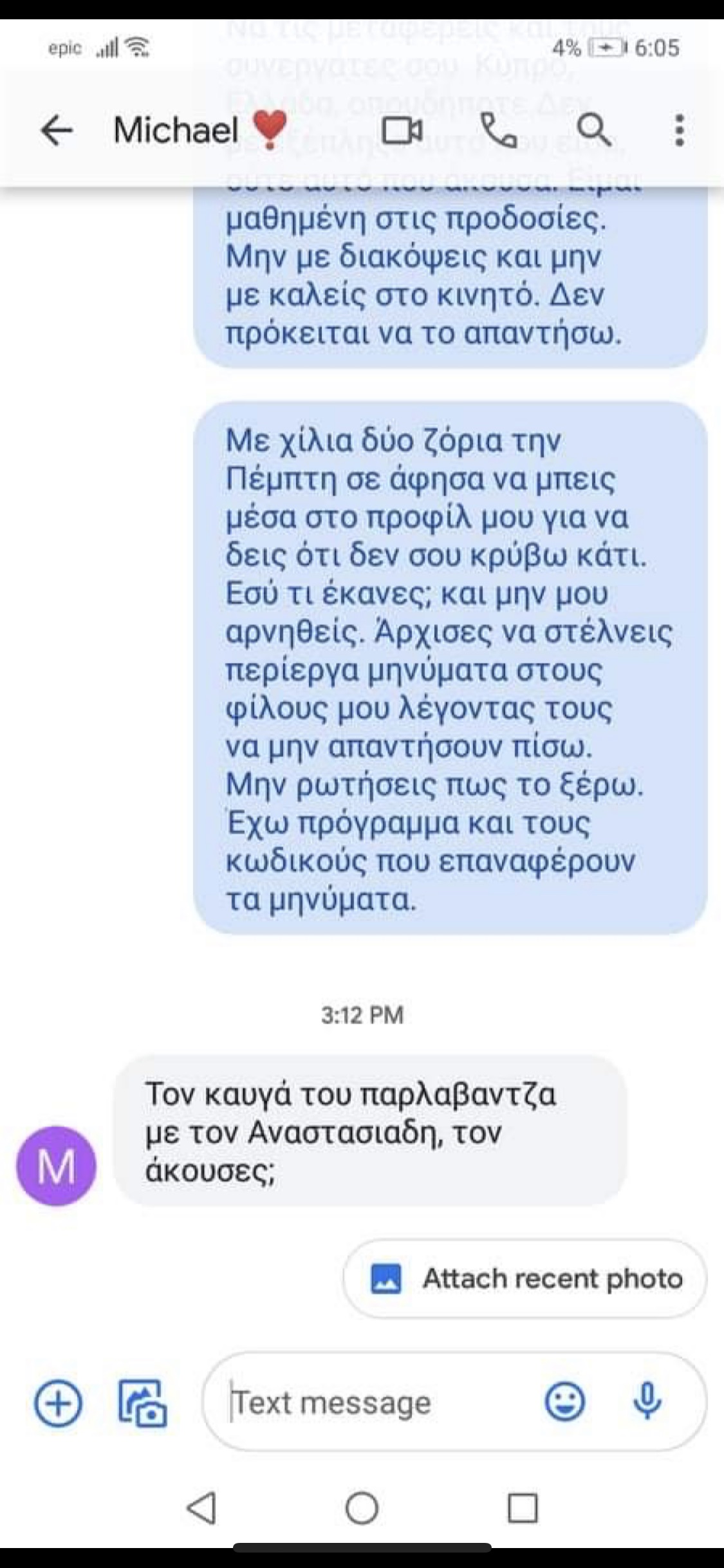The height and width of the screenshot is (1568, 724).
Task: Open the gallery and camera picker
Action: pos(142,1403)
